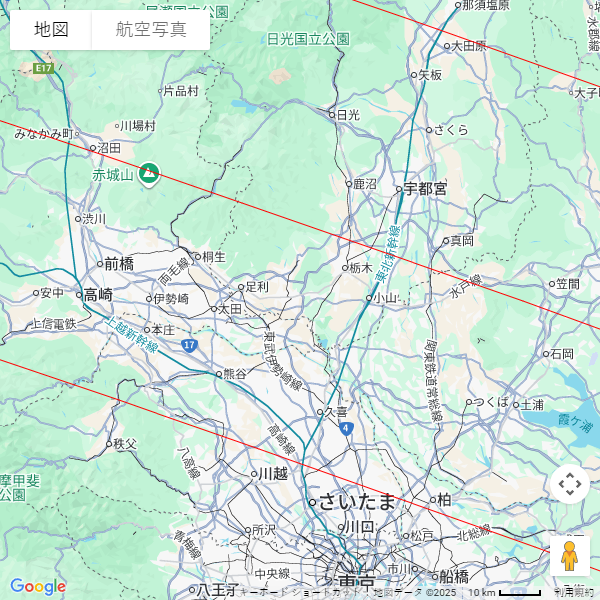Viewport: 600px width, 600px height.
Task: Select the 地図 map view
Action: (51, 29)
